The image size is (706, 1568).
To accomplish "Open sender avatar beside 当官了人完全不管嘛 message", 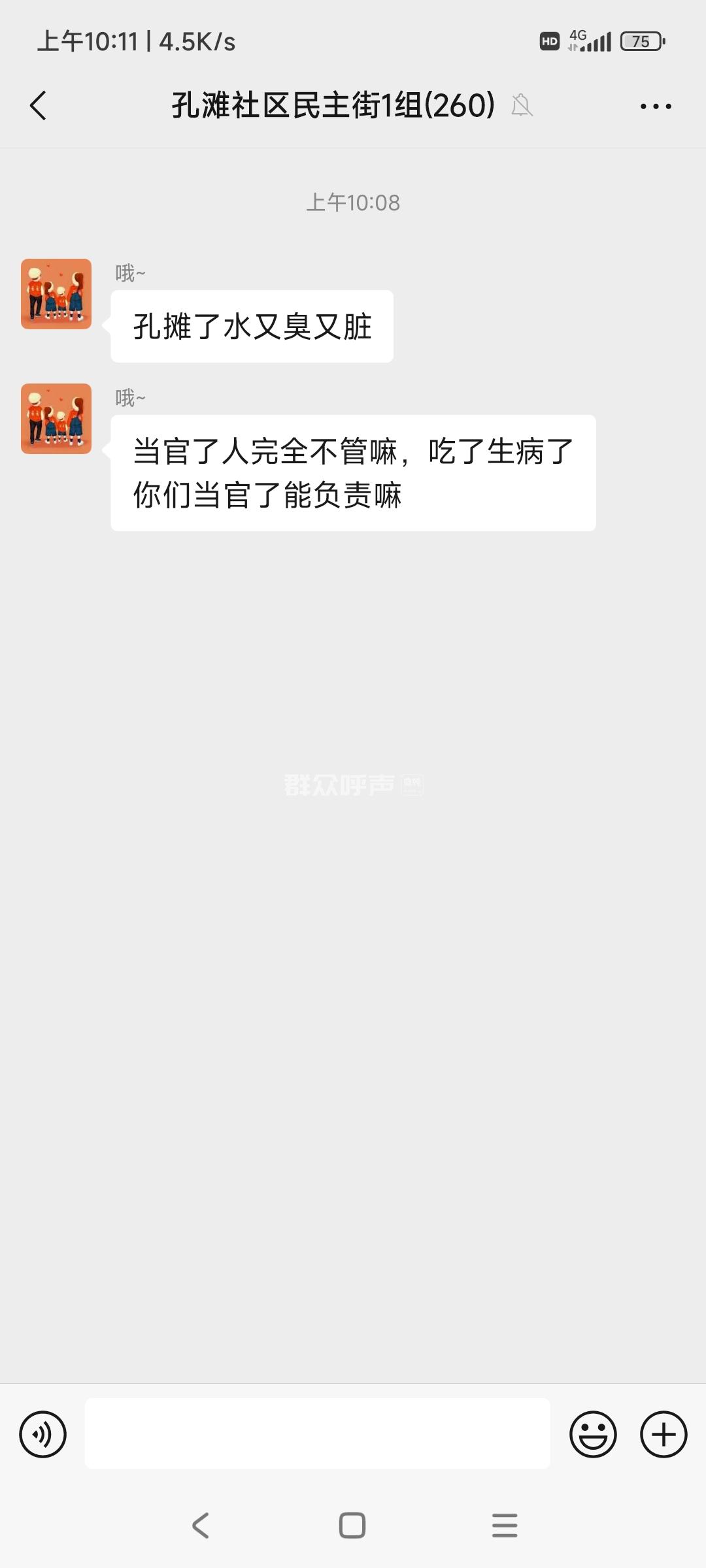I will [56, 419].
